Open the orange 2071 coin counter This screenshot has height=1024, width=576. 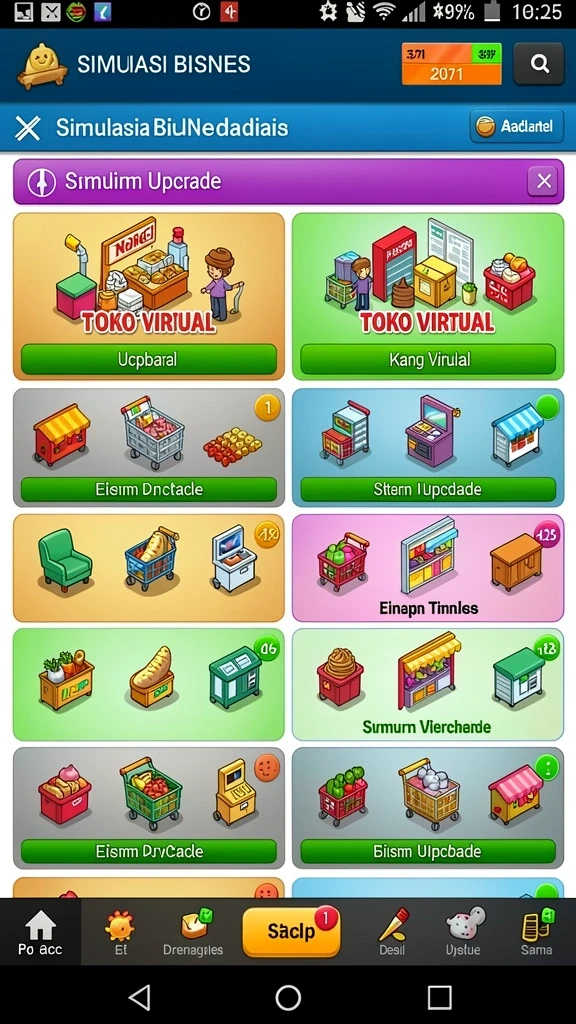coord(451,64)
